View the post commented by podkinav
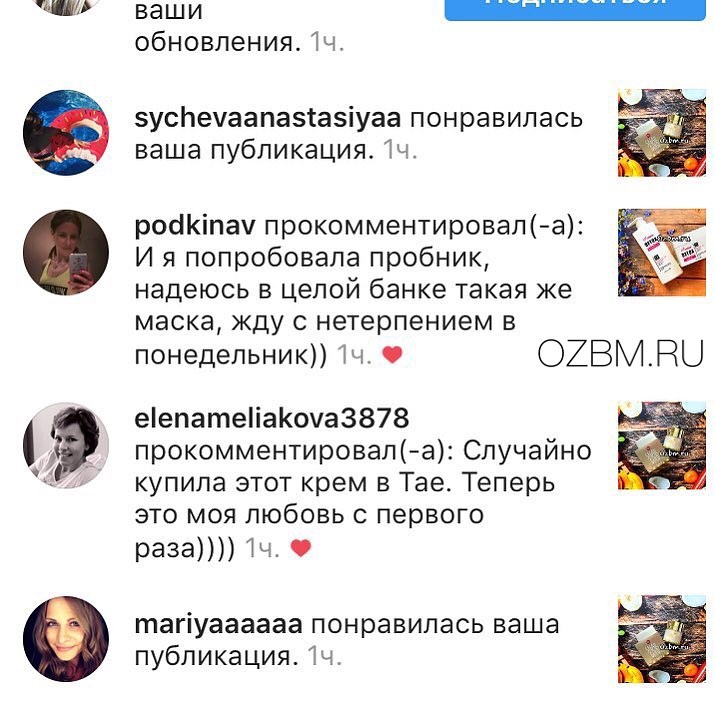The image size is (714, 714). (662, 253)
